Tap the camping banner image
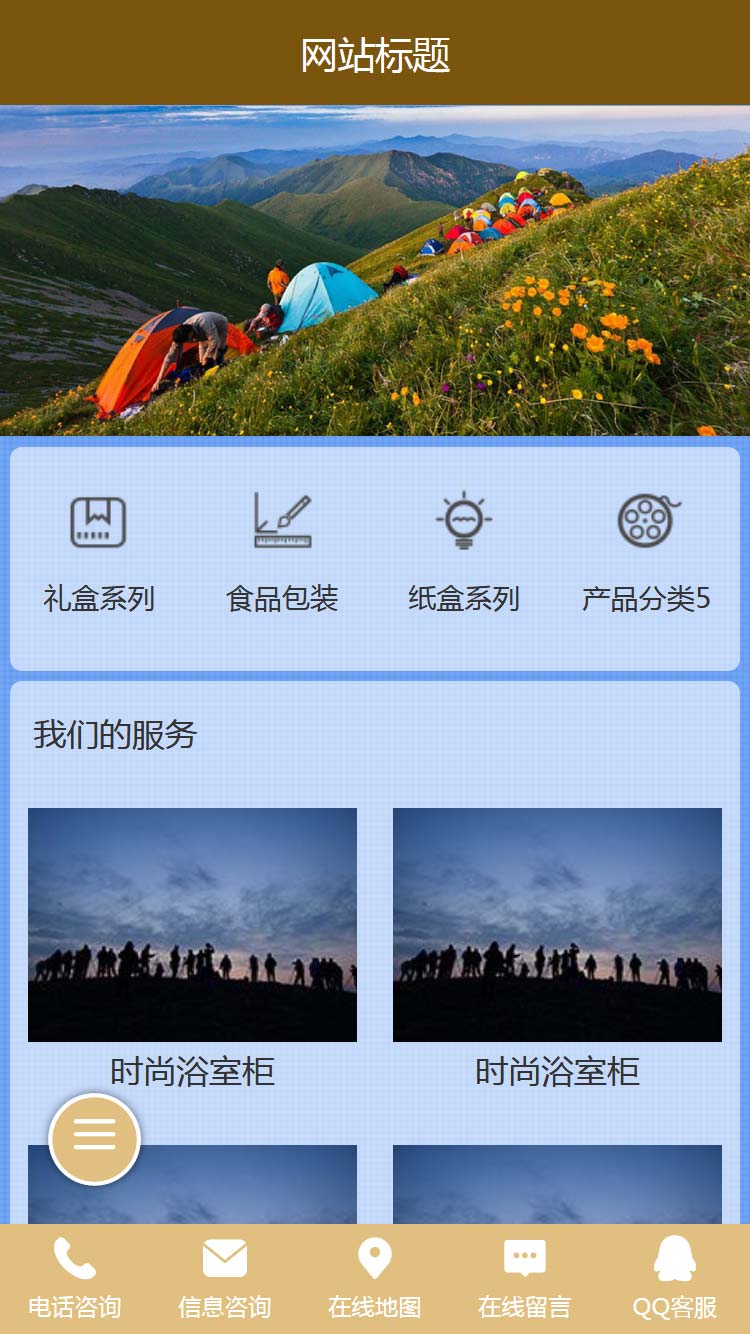 pyautogui.click(x=375, y=270)
